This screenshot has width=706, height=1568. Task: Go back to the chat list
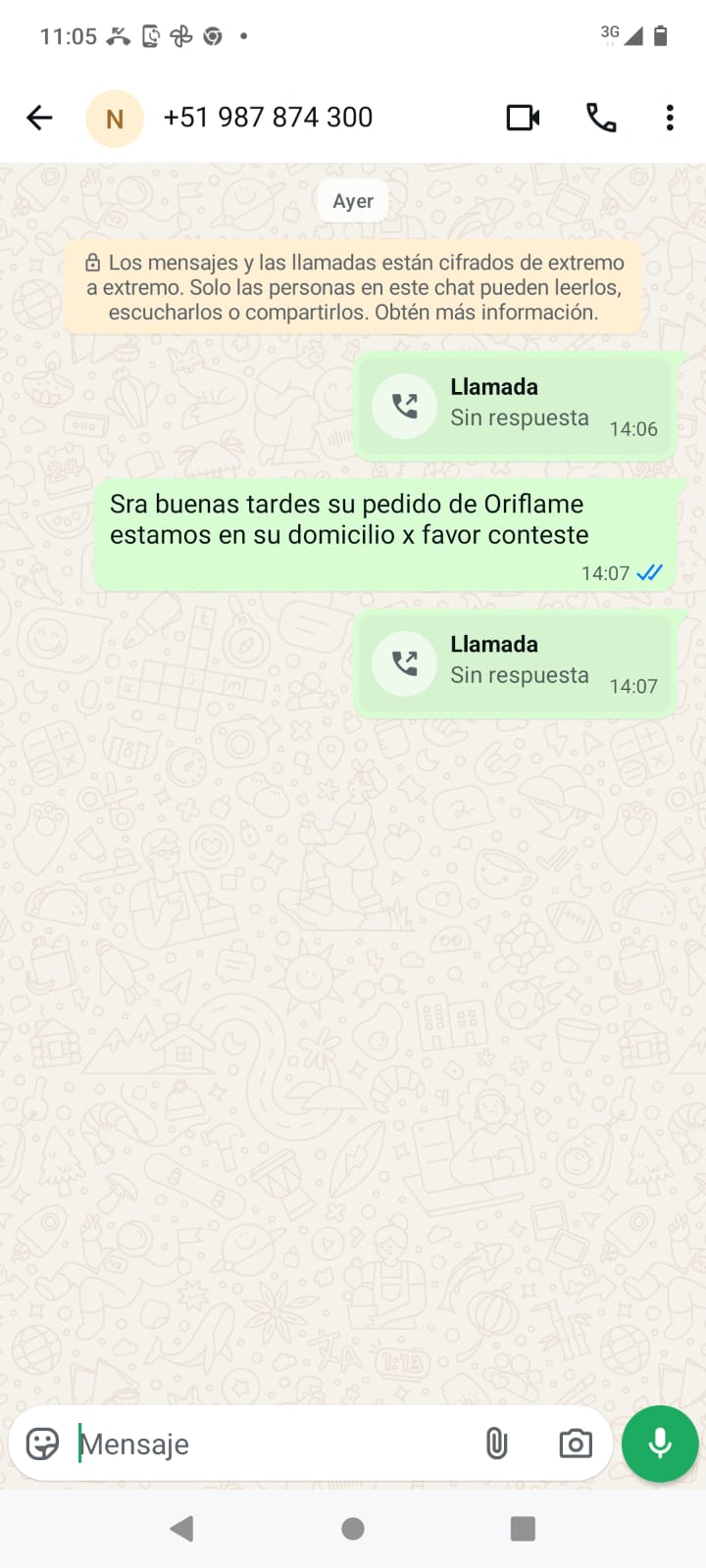pos(39,118)
